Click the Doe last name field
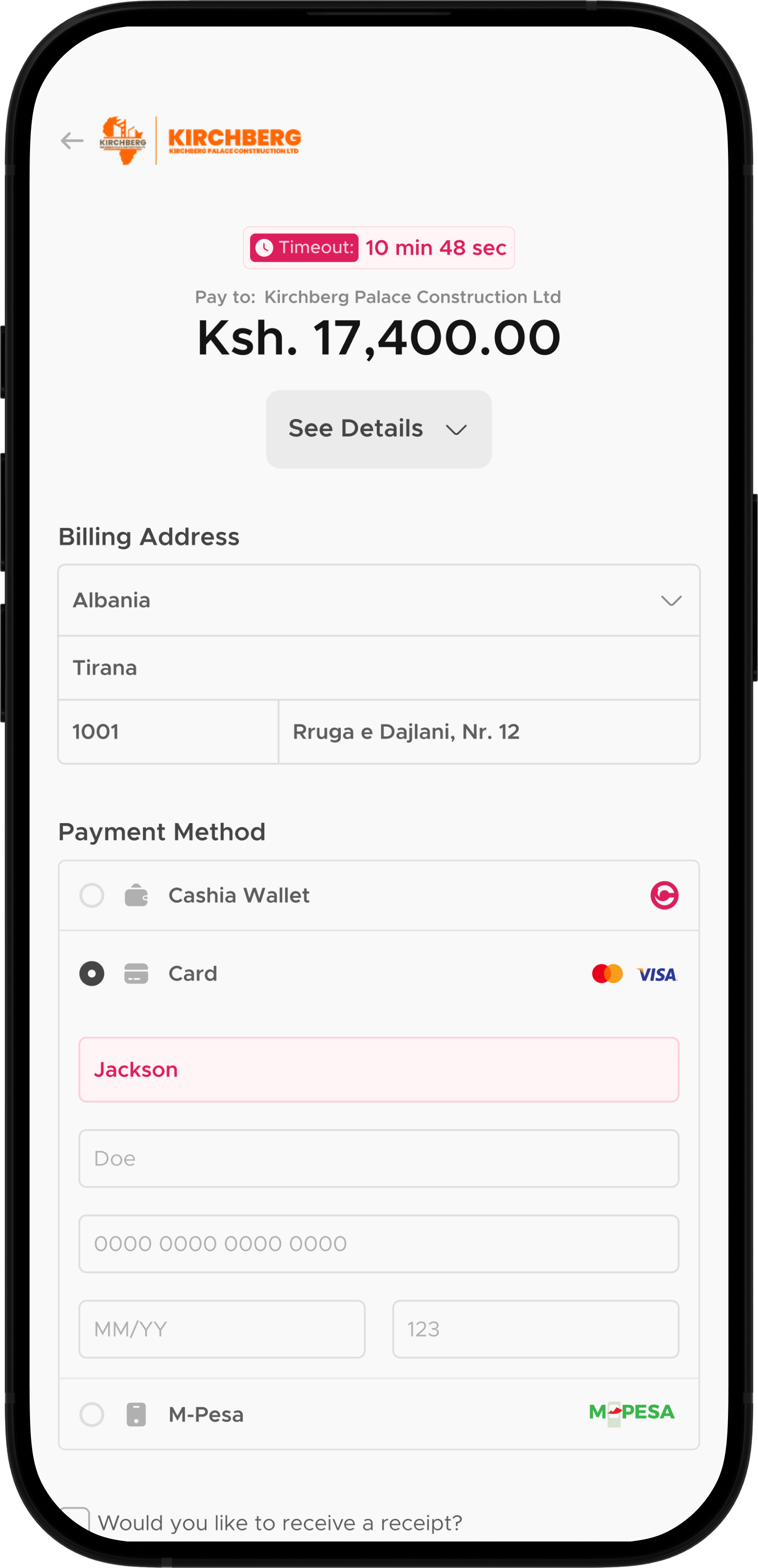This screenshot has height=1568, width=758. pos(379,1158)
